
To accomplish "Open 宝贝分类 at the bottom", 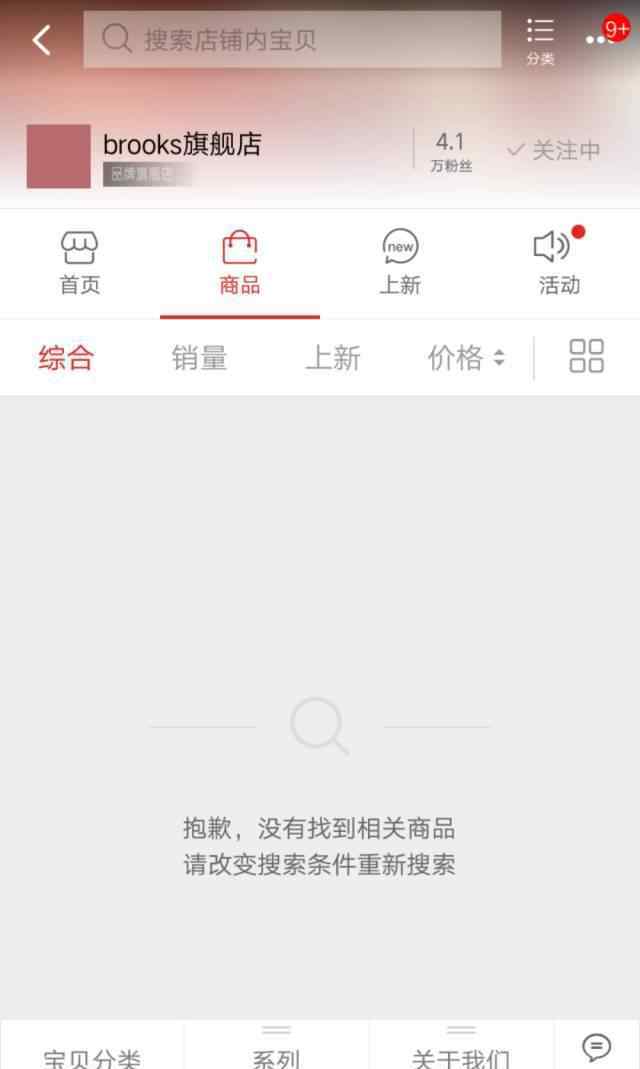I will (x=92, y=1053).
